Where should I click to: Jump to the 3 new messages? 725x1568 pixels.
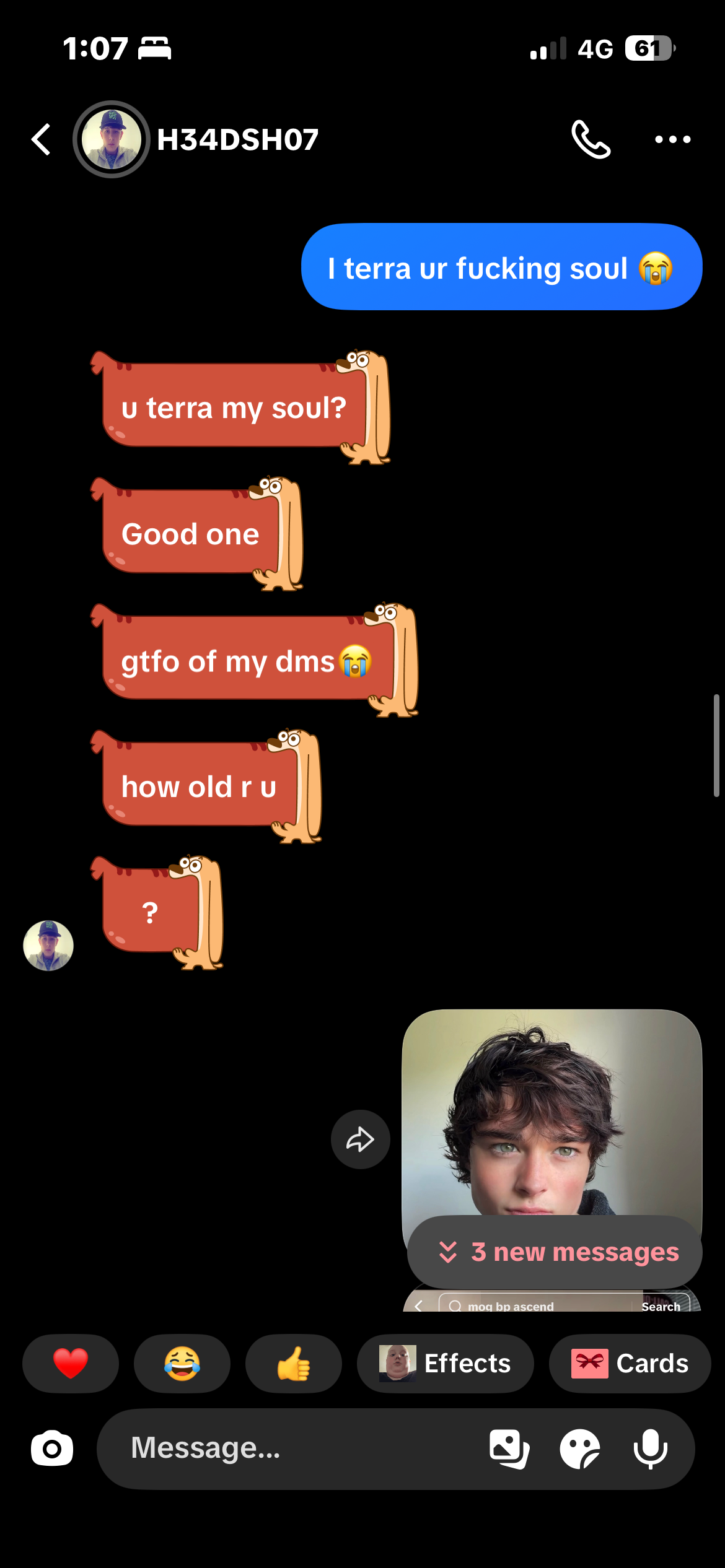555,1252
